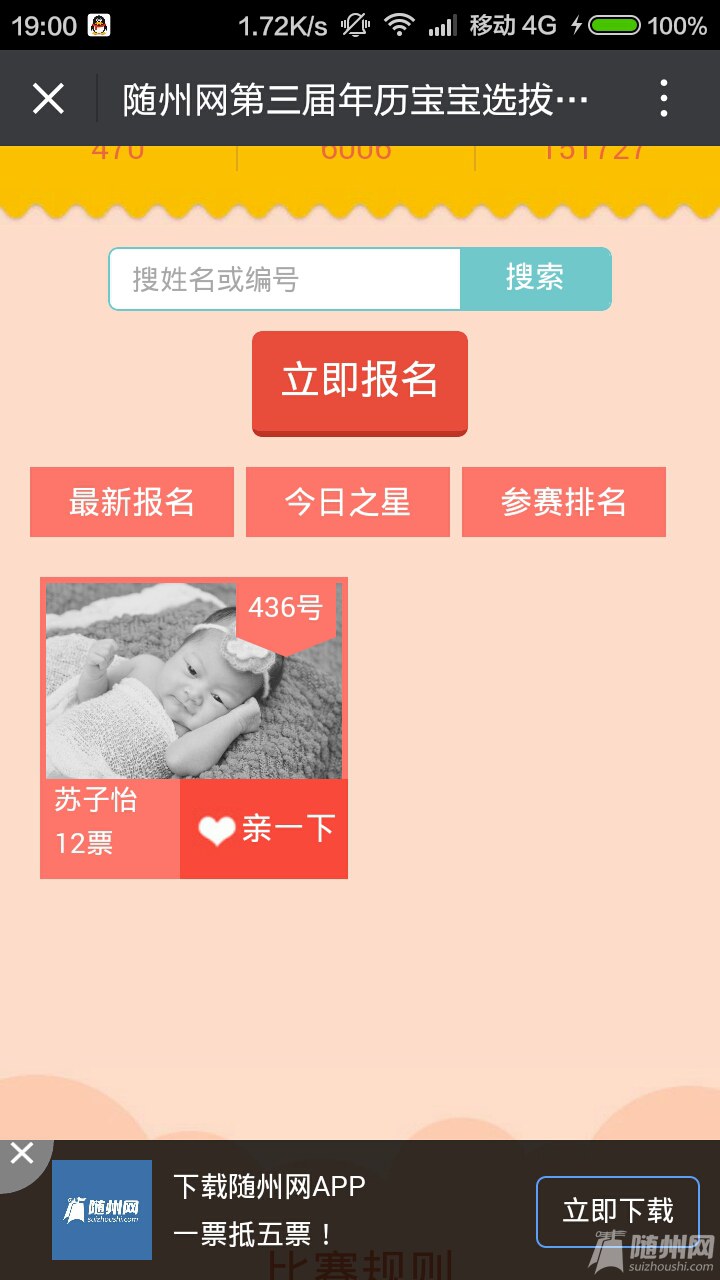Vote 亲一下 for 苏子怡
This screenshot has width=720, height=1280.
[x=264, y=829]
